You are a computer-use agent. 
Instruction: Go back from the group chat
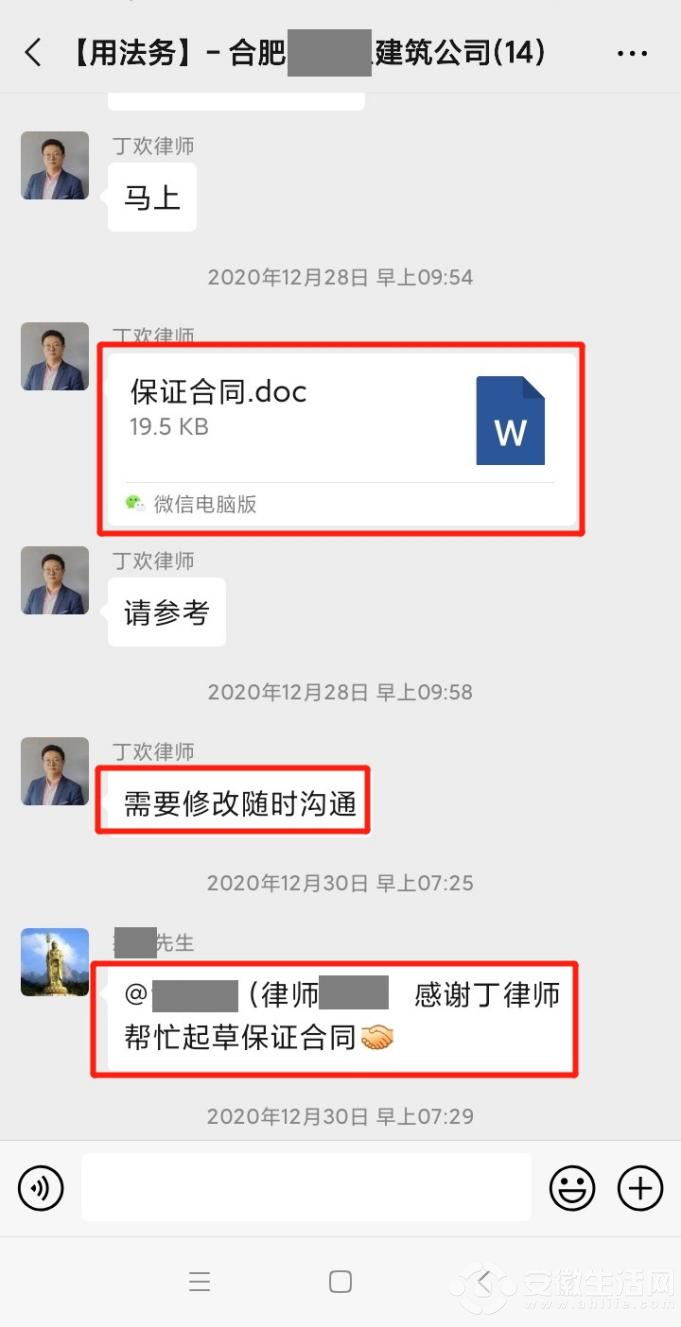[33, 53]
